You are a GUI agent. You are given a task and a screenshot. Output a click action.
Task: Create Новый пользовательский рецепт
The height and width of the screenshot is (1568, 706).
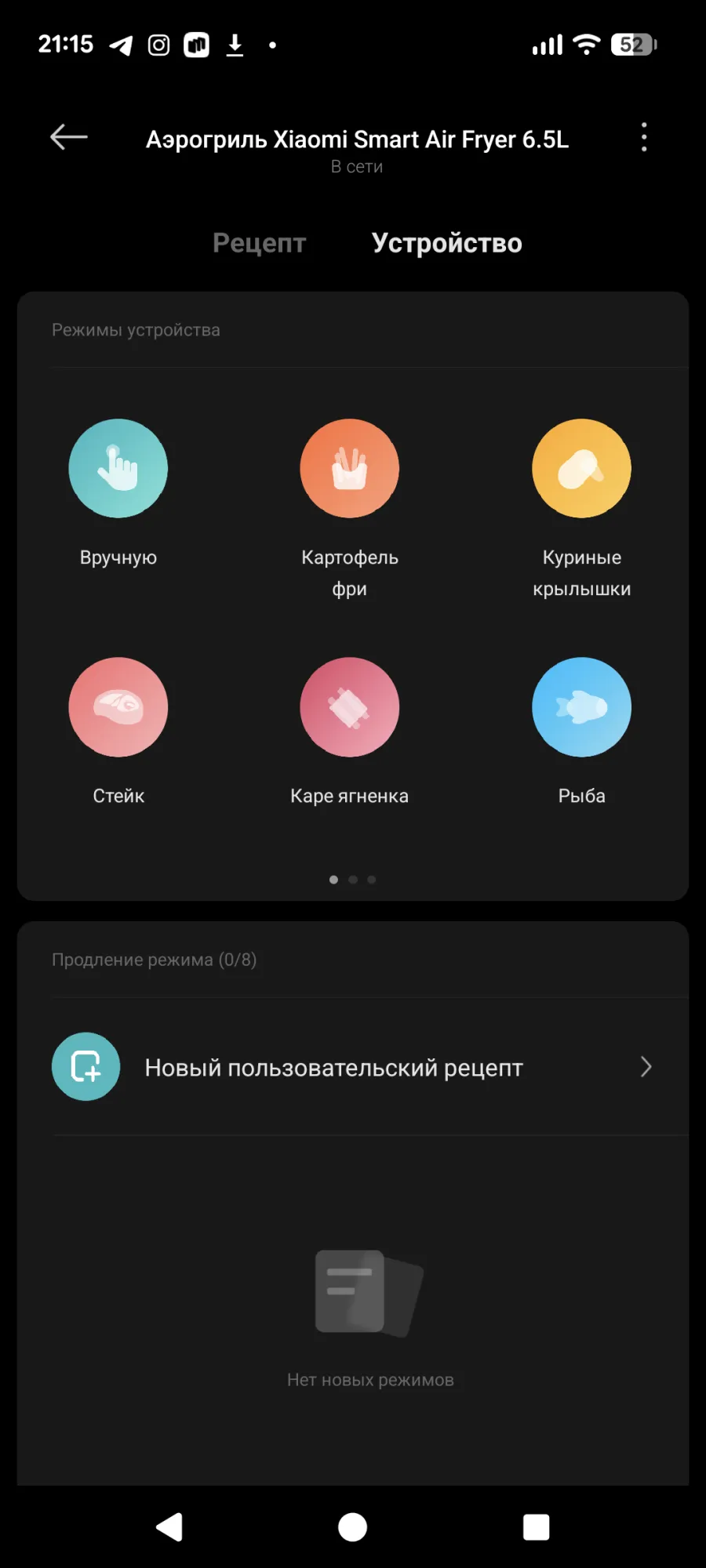353,1067
